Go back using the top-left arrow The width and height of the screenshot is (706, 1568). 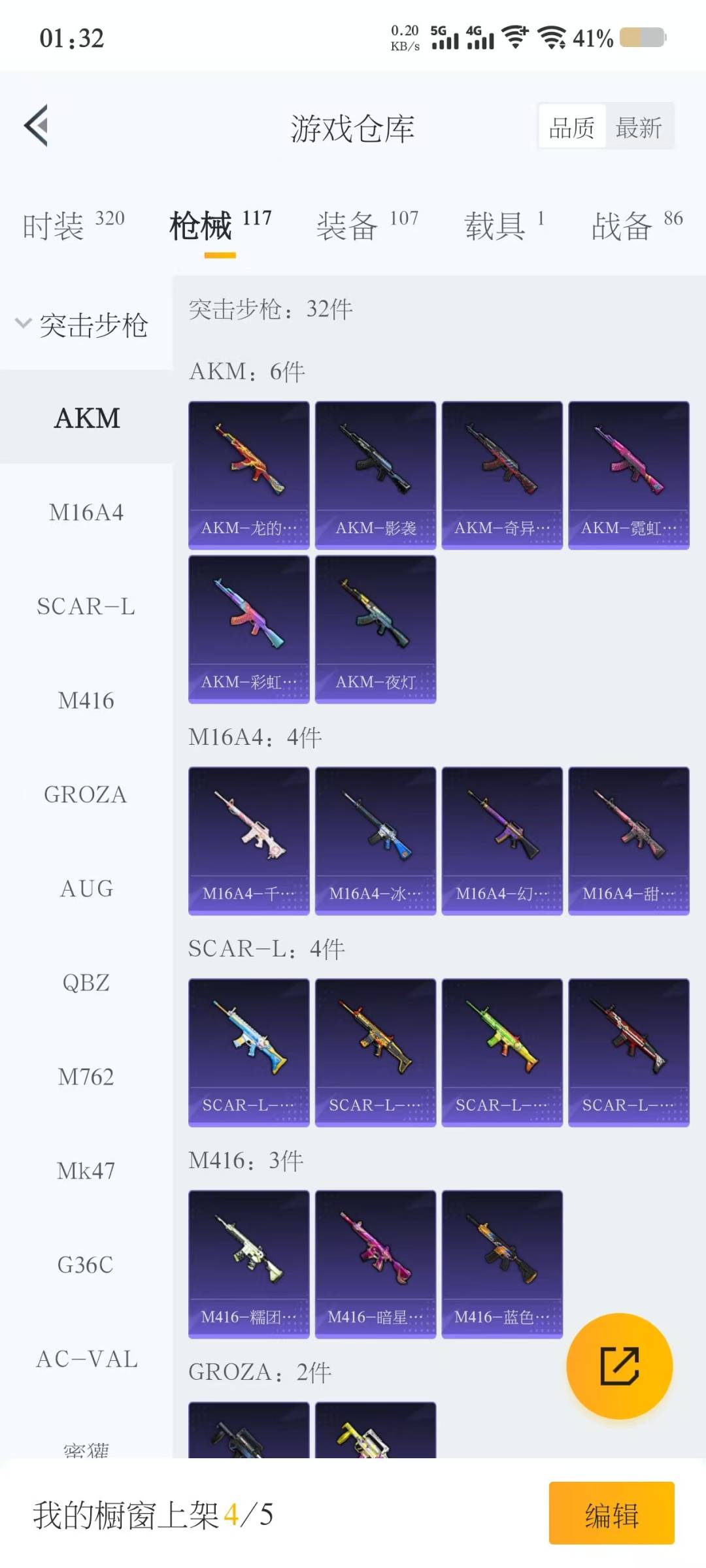tap(37, 125)
